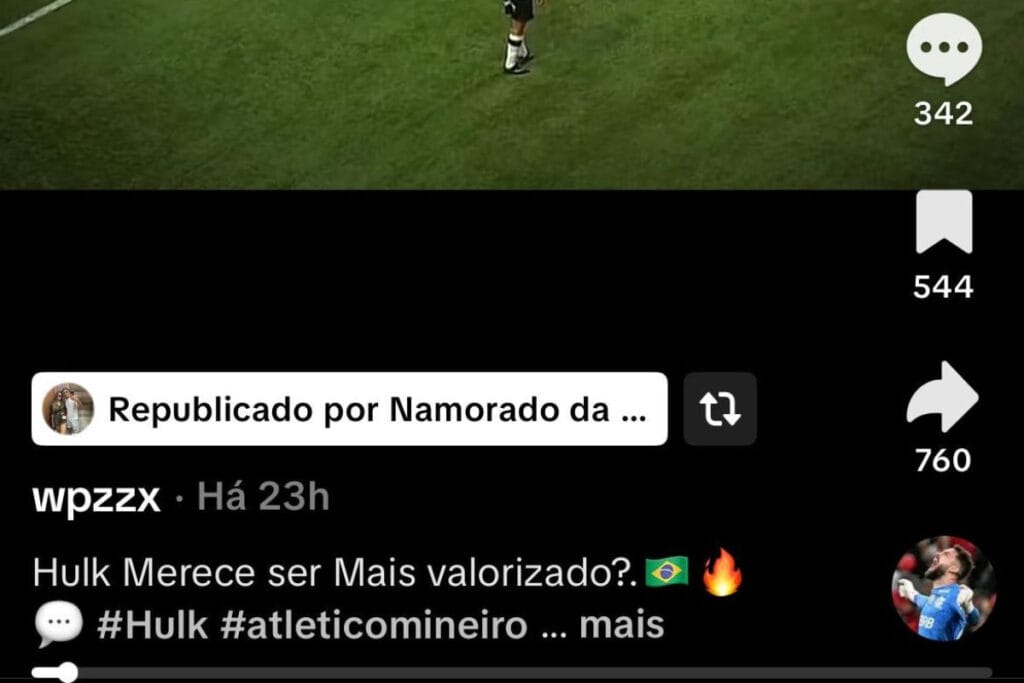This screenshot has width=1024, height=683.
Task: Open wpzzx's profile
Action: tap(96, 497)
